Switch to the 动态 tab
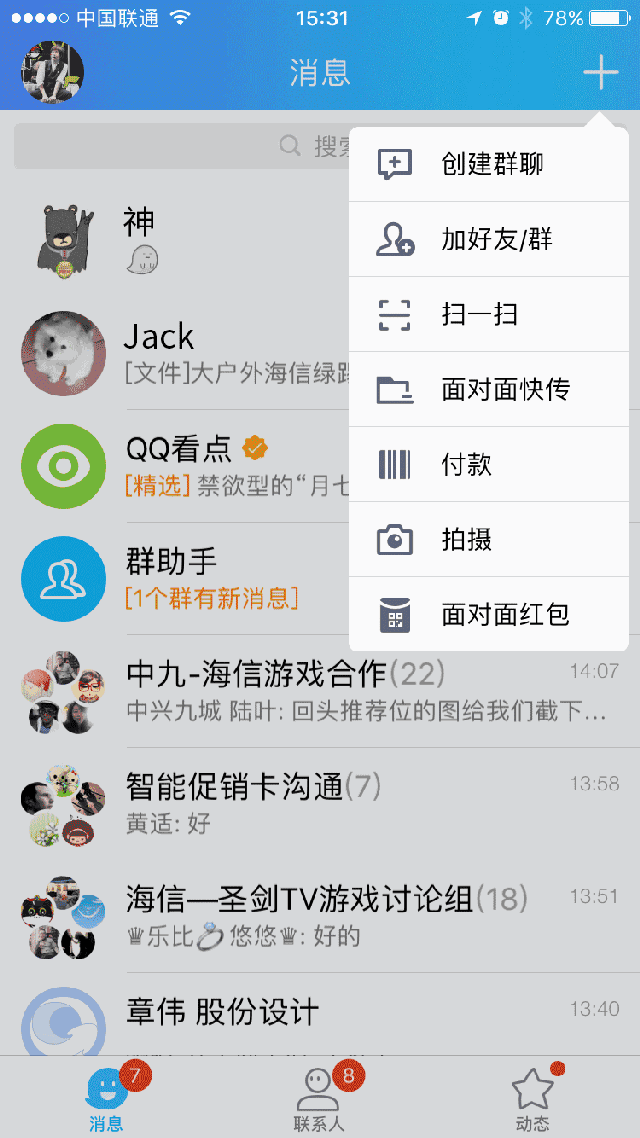640x1138 pixels. [532, 1098]
